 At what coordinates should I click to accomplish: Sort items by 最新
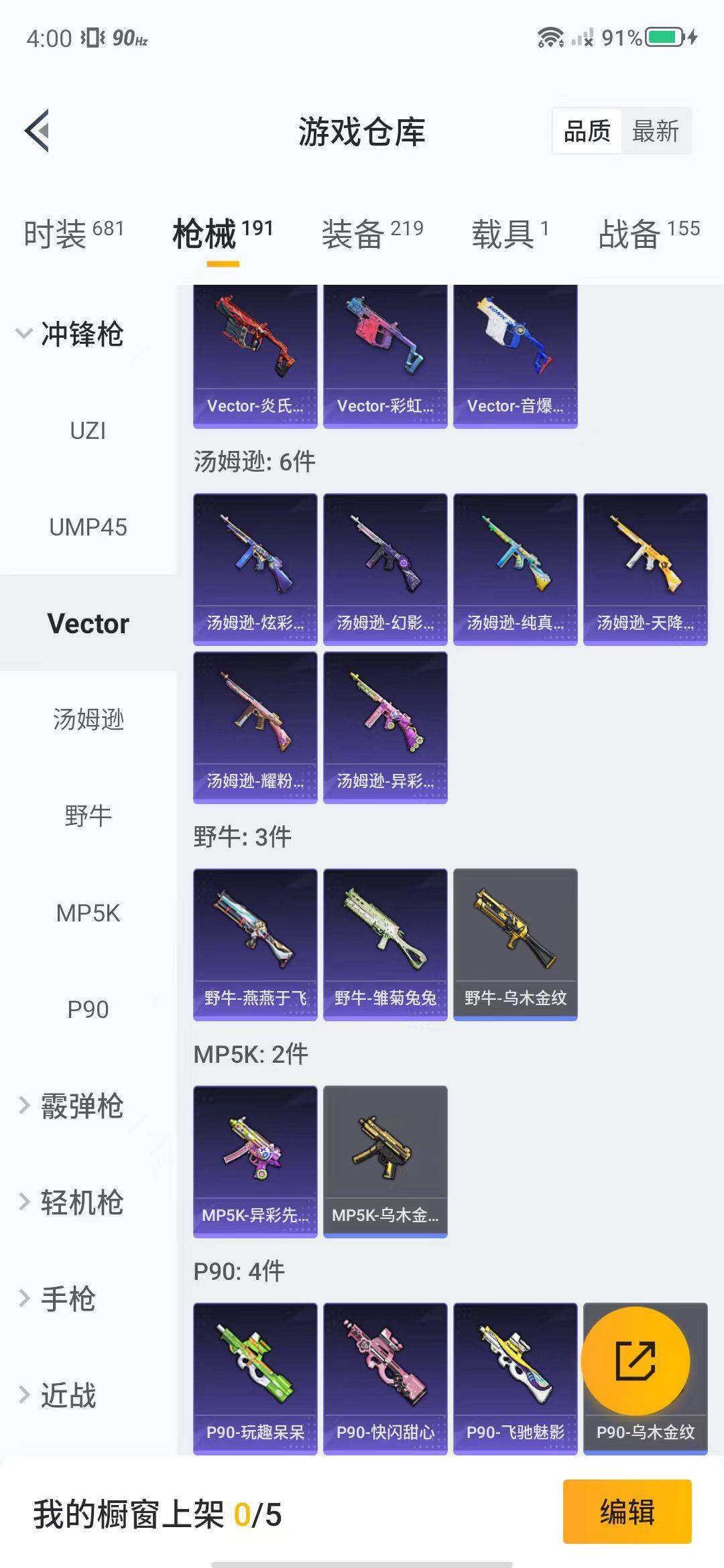(x=655, y=131)
